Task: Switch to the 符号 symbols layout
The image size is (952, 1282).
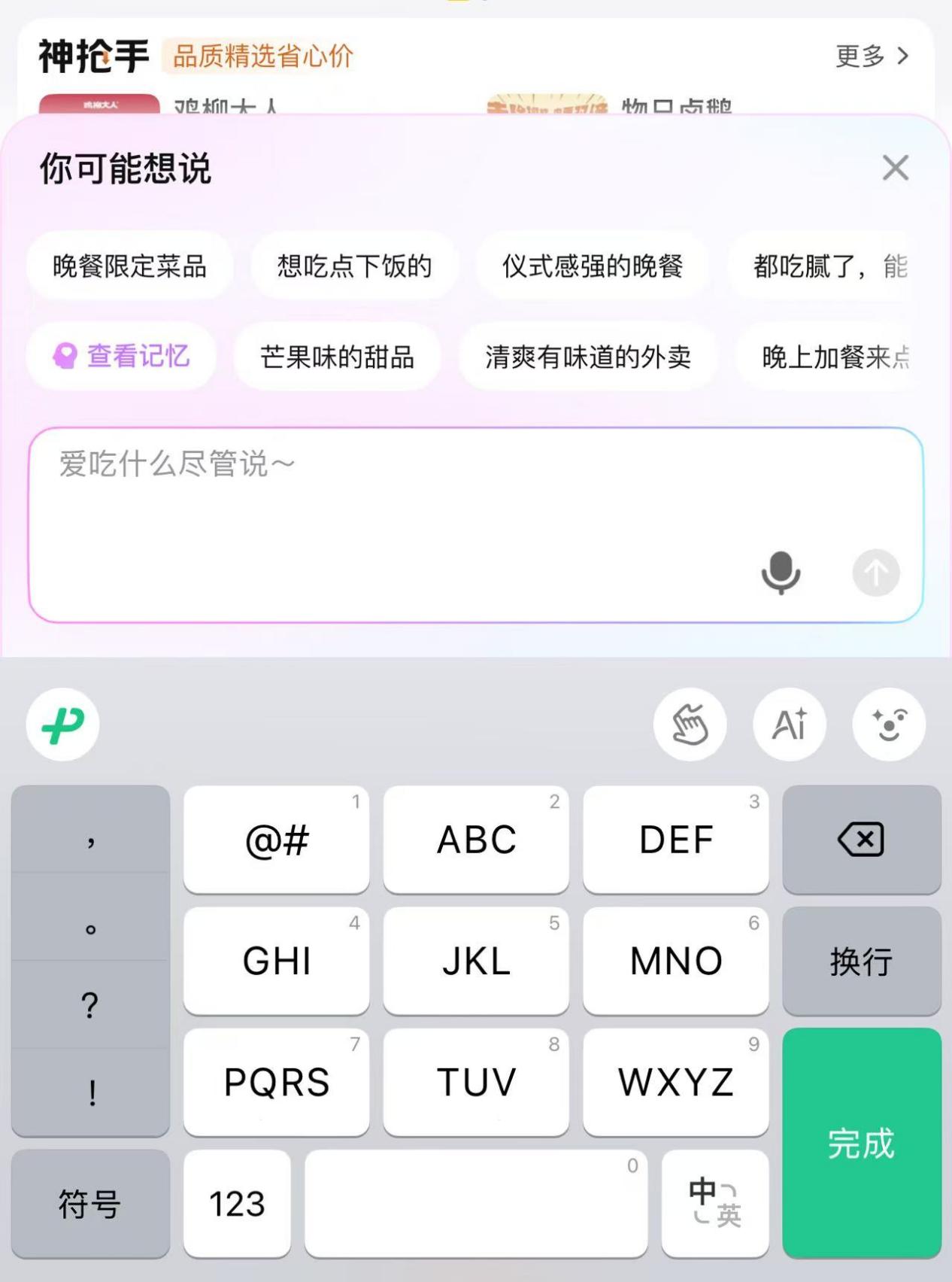Action: 89,1204
